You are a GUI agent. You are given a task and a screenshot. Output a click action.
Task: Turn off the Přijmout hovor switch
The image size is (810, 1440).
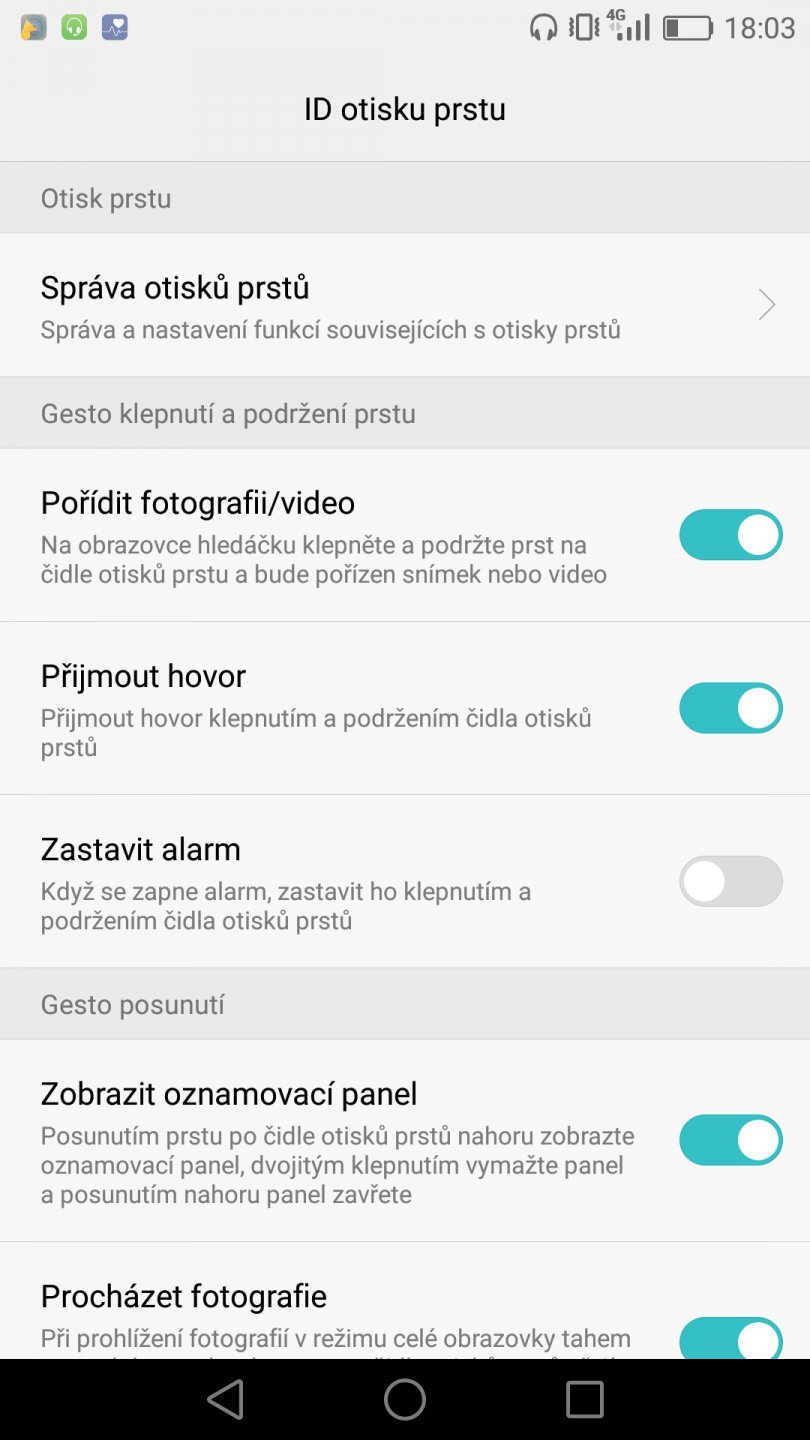tap(731, 708)
